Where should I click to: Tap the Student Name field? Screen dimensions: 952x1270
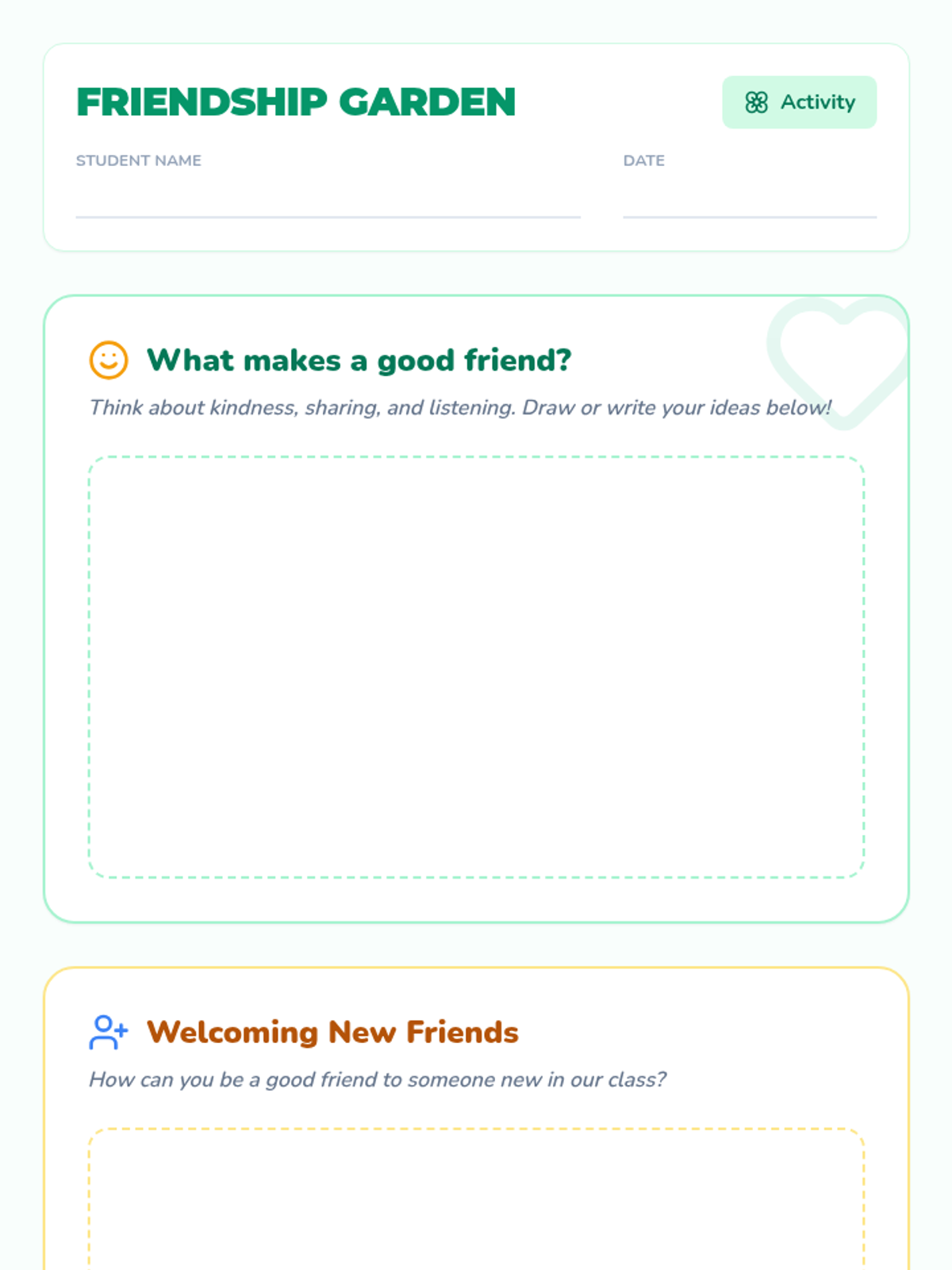(x=328, y=197)
